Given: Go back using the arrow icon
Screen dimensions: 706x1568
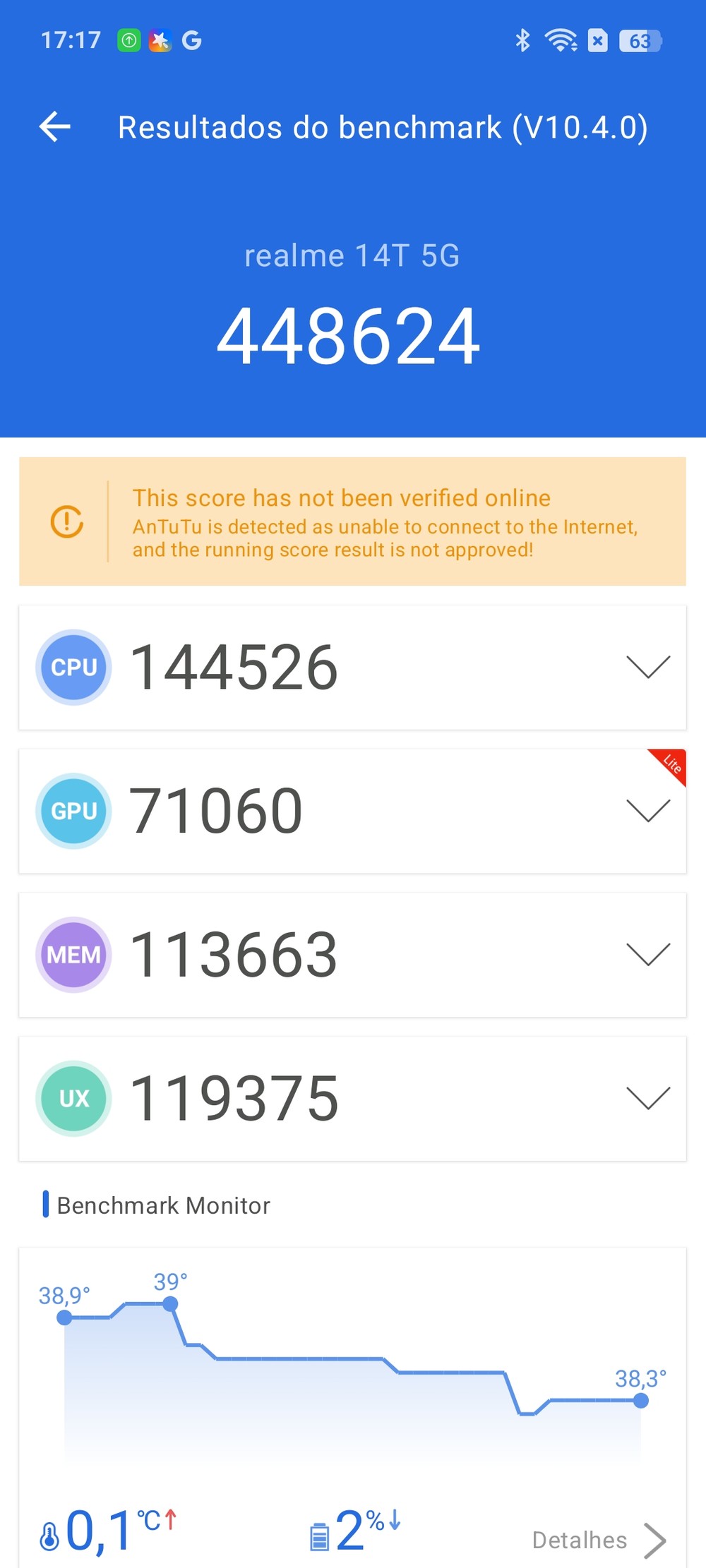Looking at the screenshot, I should (x=55, y=127).
